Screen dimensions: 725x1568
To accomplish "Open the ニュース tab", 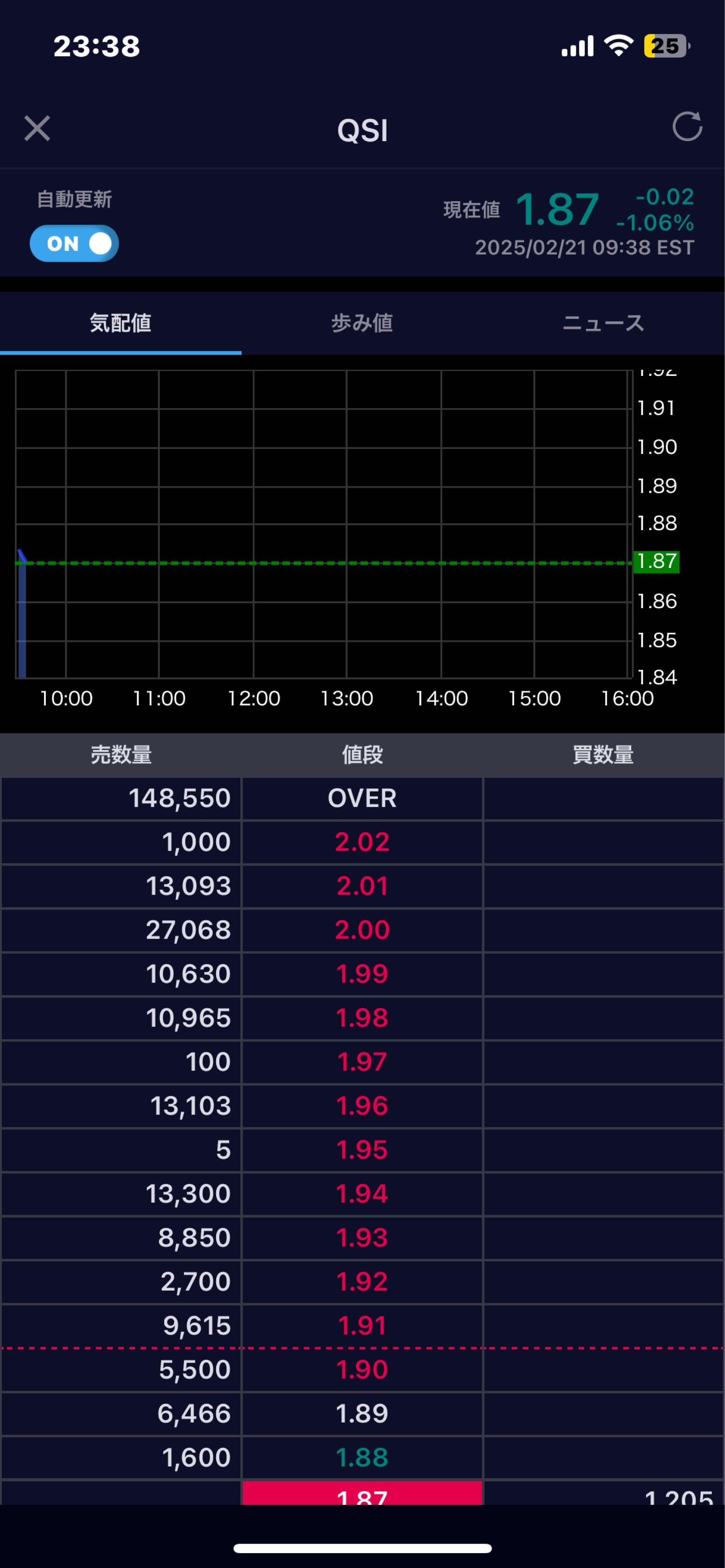I will [x=603, y=323].
